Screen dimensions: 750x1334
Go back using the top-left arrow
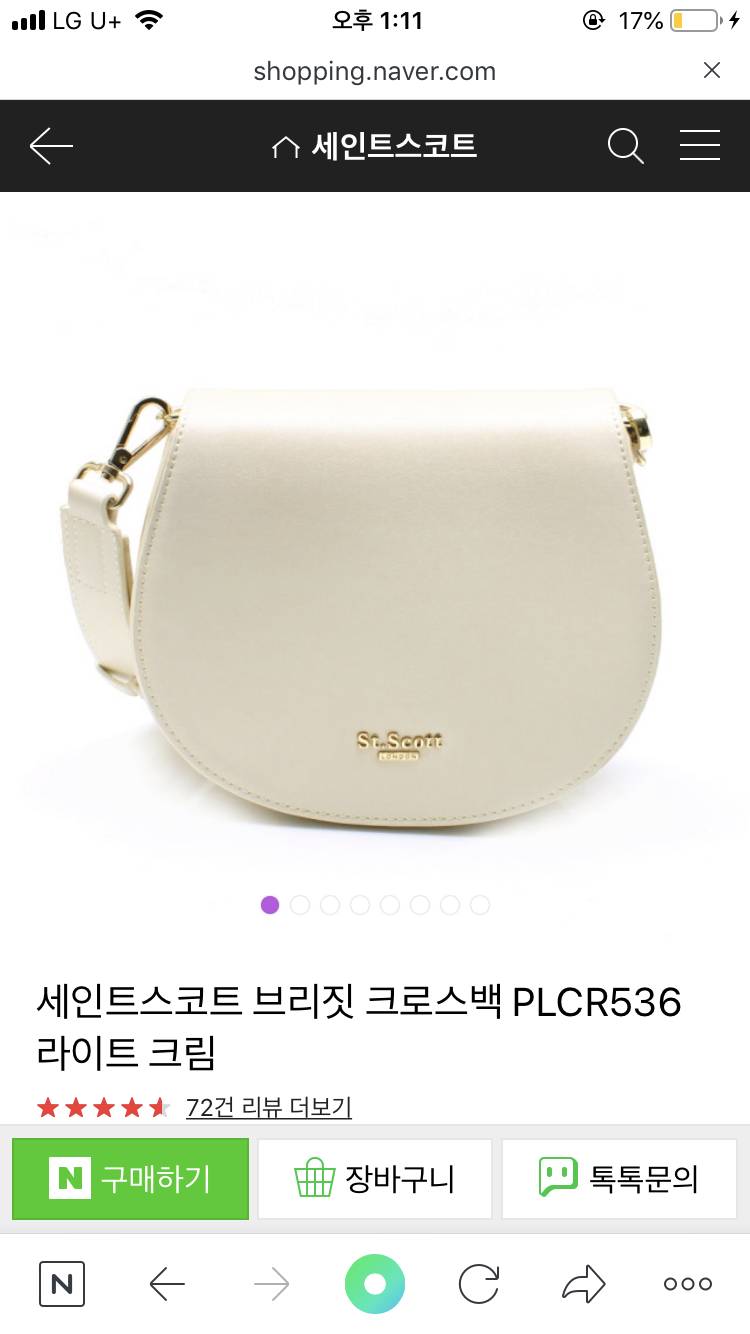point(50,145)
